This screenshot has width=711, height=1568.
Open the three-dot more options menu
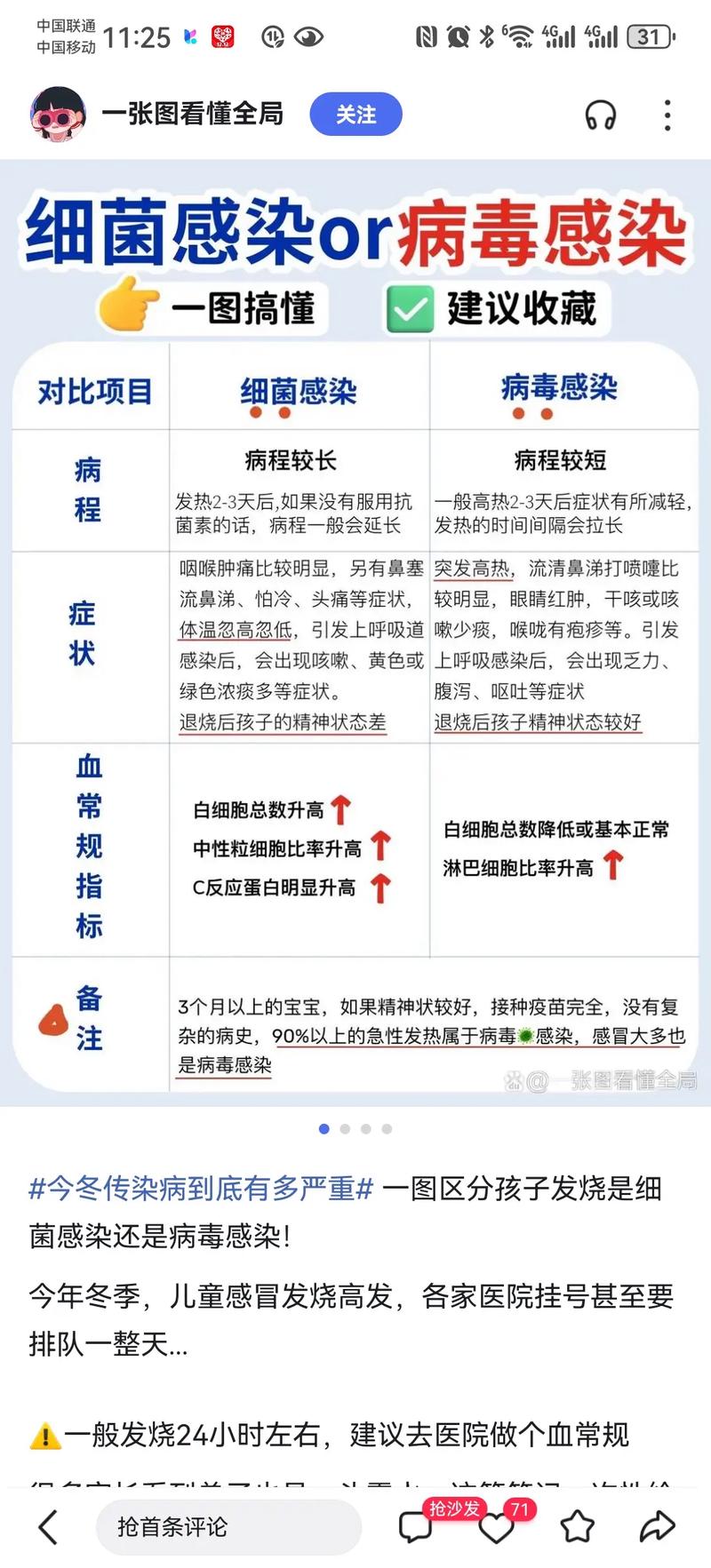coord(667,115)
